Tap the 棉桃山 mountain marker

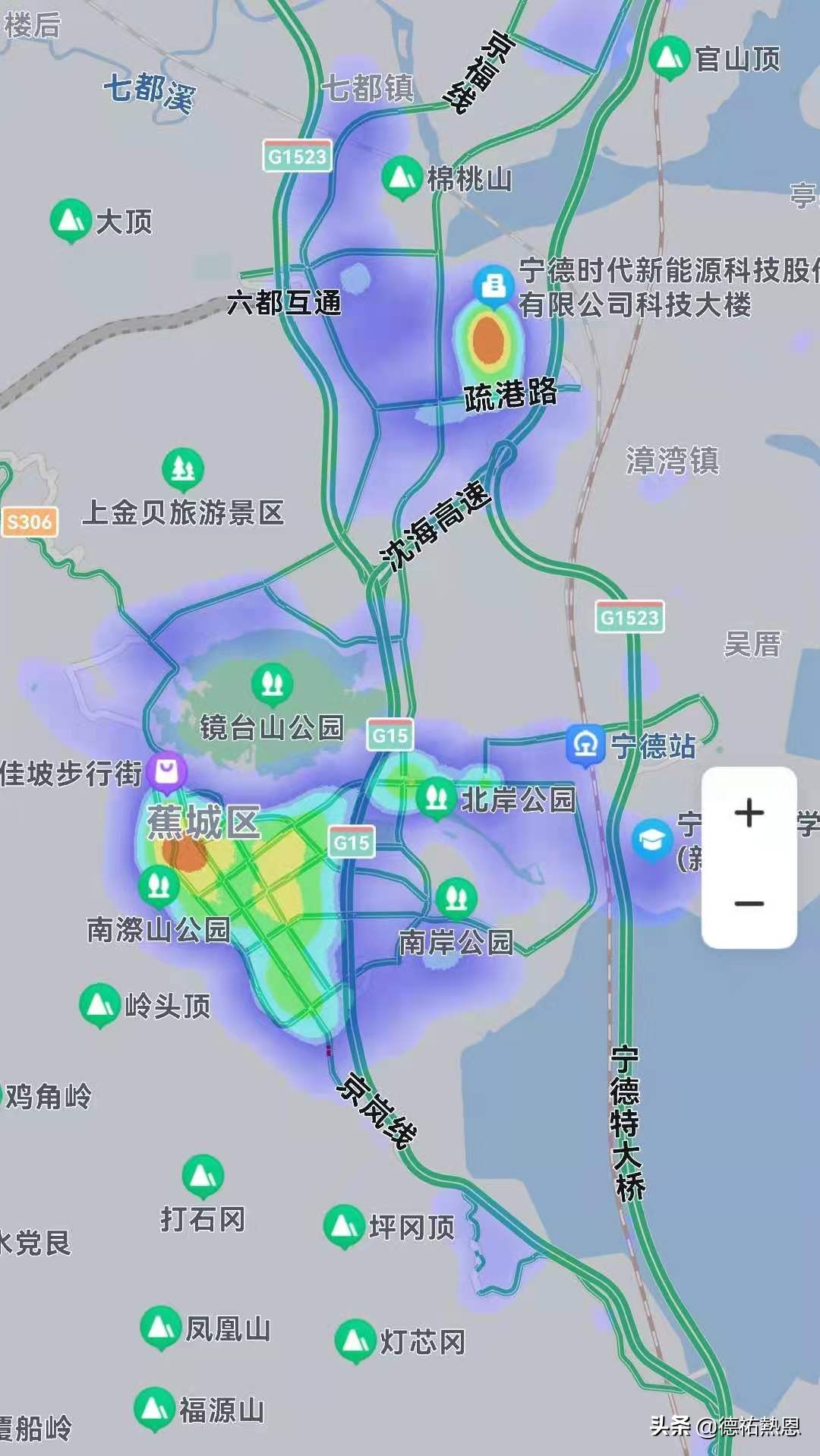tap(400, 177)
